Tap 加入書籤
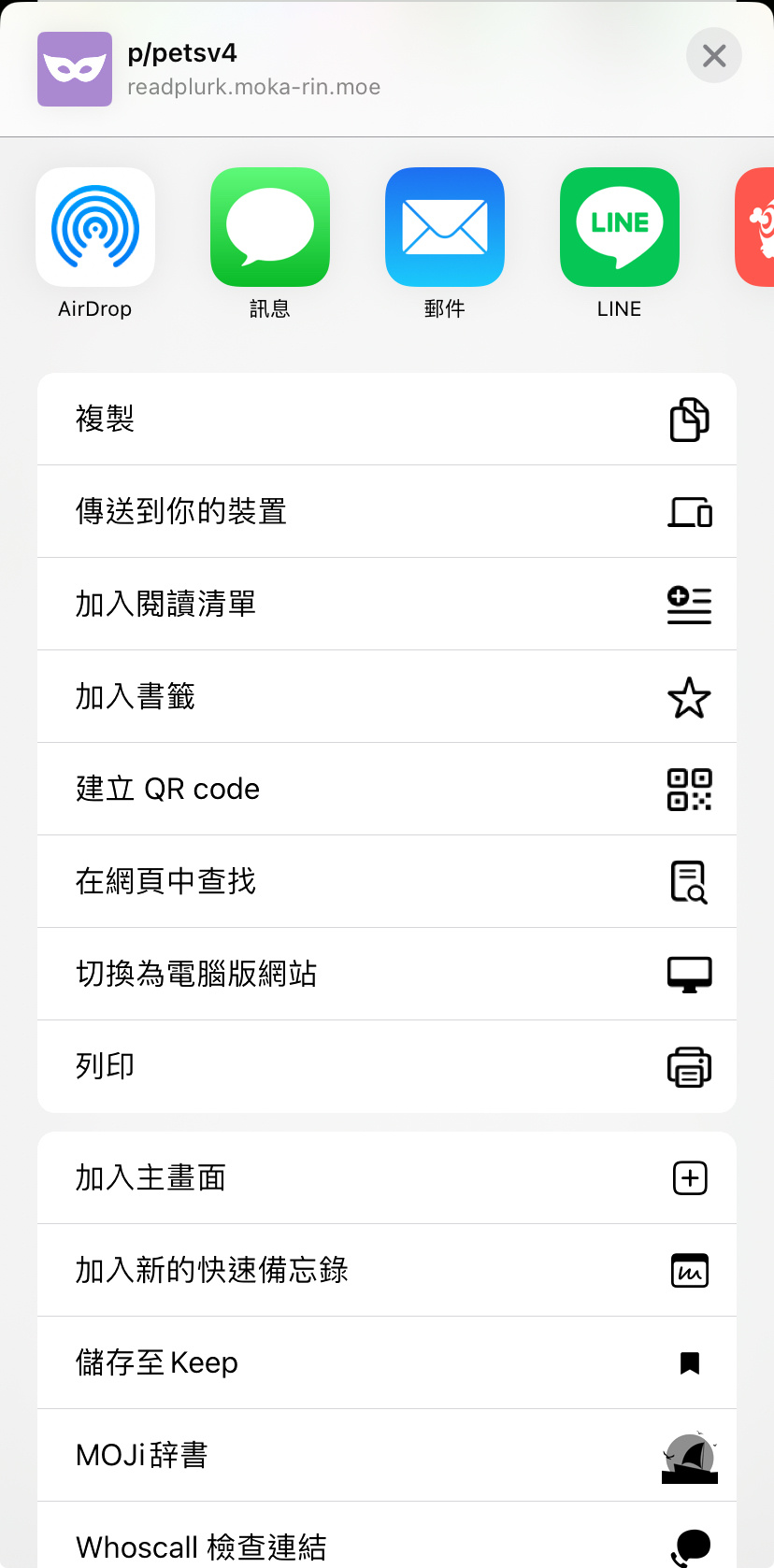The height and width of the screenshot is (1568, 774). coord(387,696)
